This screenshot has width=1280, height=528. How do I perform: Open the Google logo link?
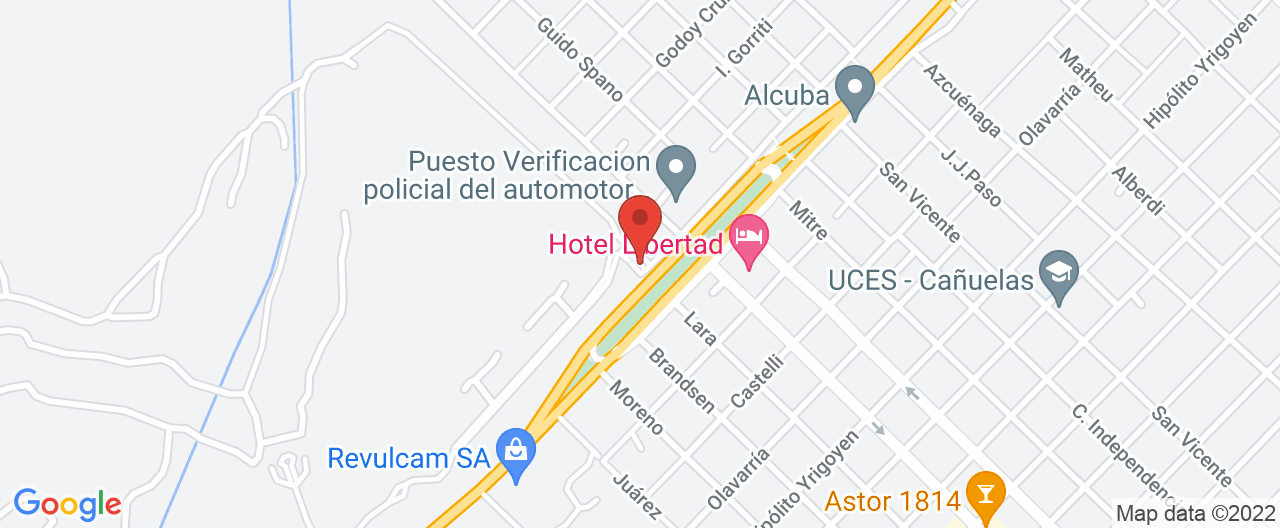67,504
